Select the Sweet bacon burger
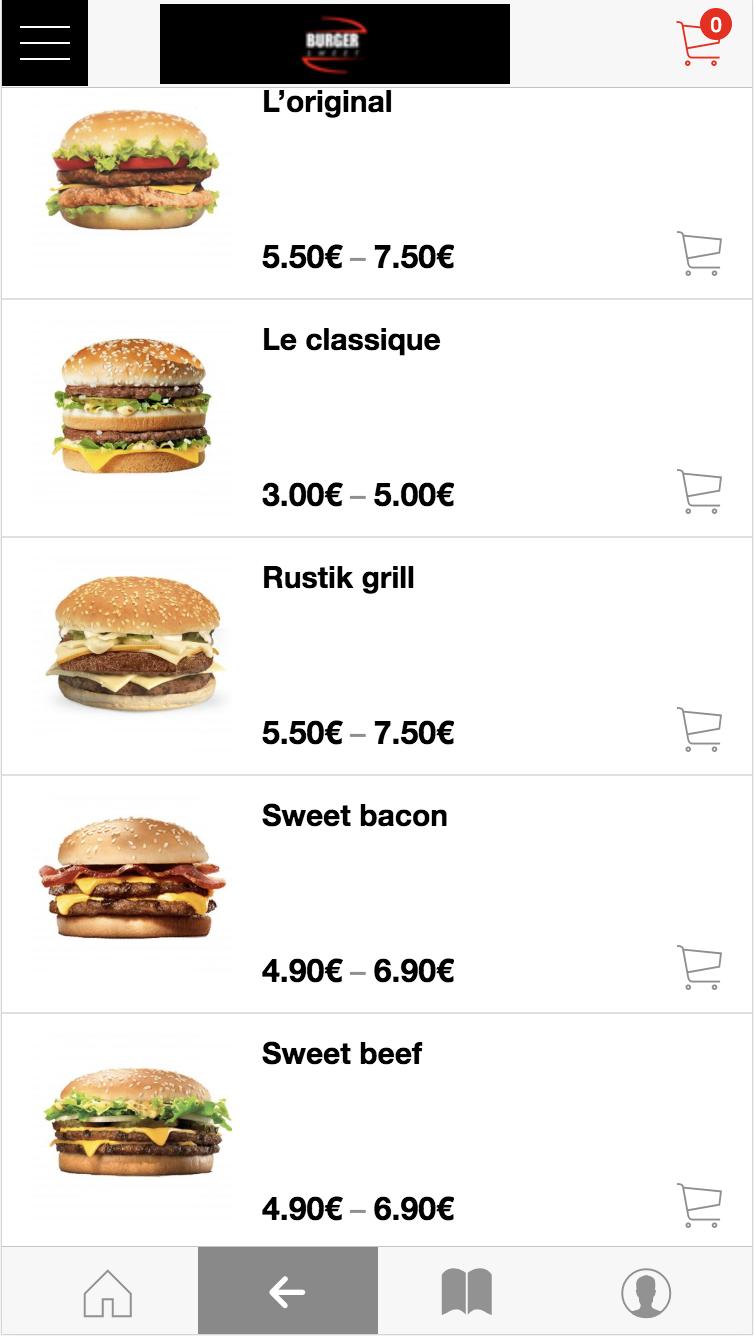 354,816
